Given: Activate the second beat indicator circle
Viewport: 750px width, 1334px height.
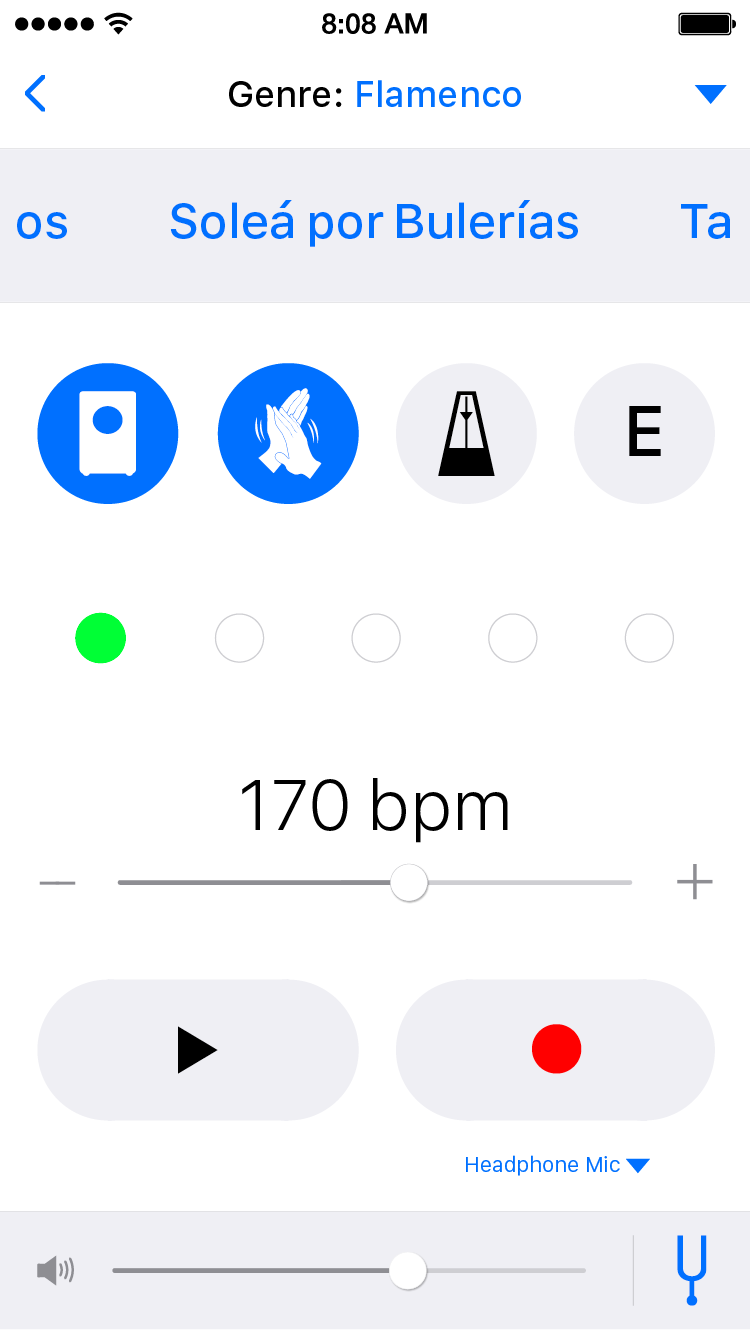Looking at the screenshot, I should point(239,638).
